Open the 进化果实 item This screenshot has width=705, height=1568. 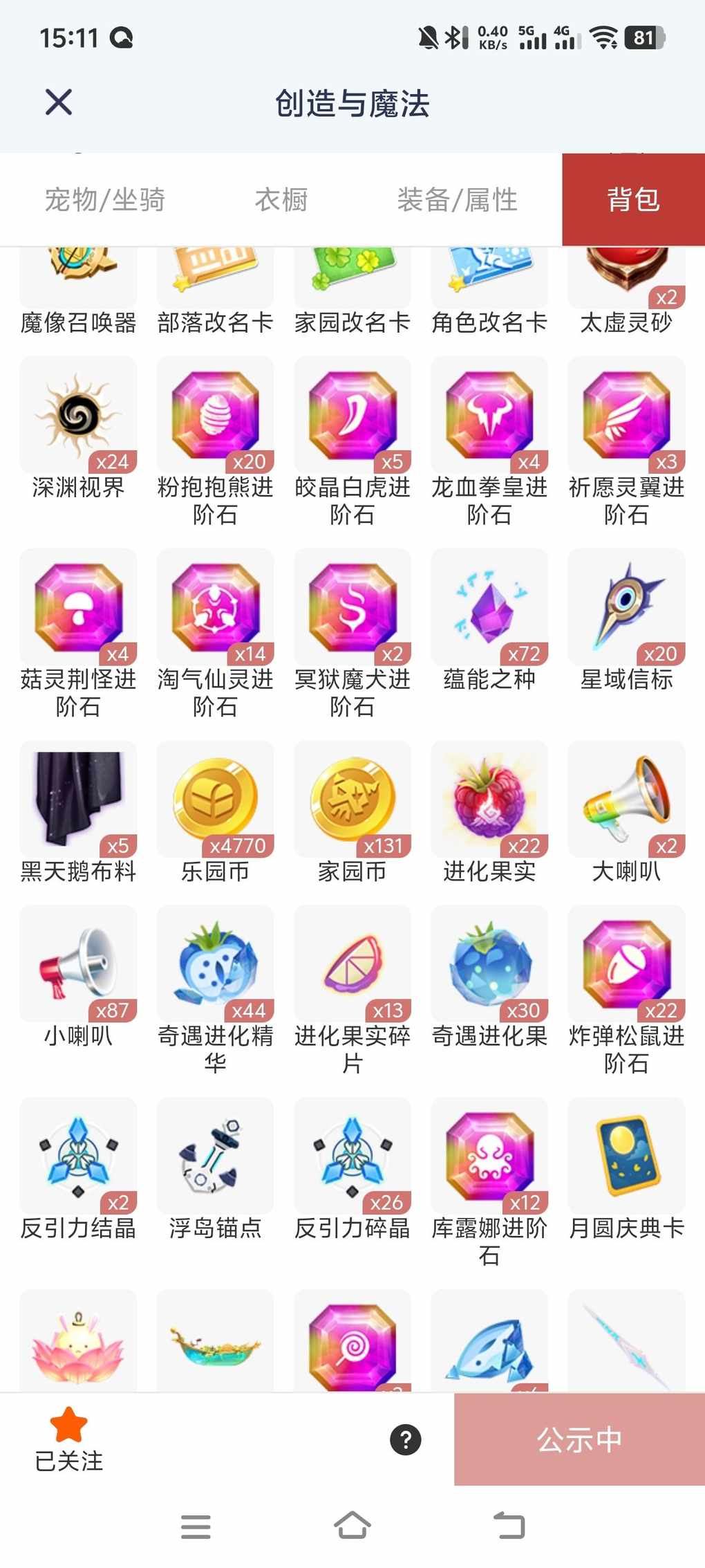[x=489, y=801]
